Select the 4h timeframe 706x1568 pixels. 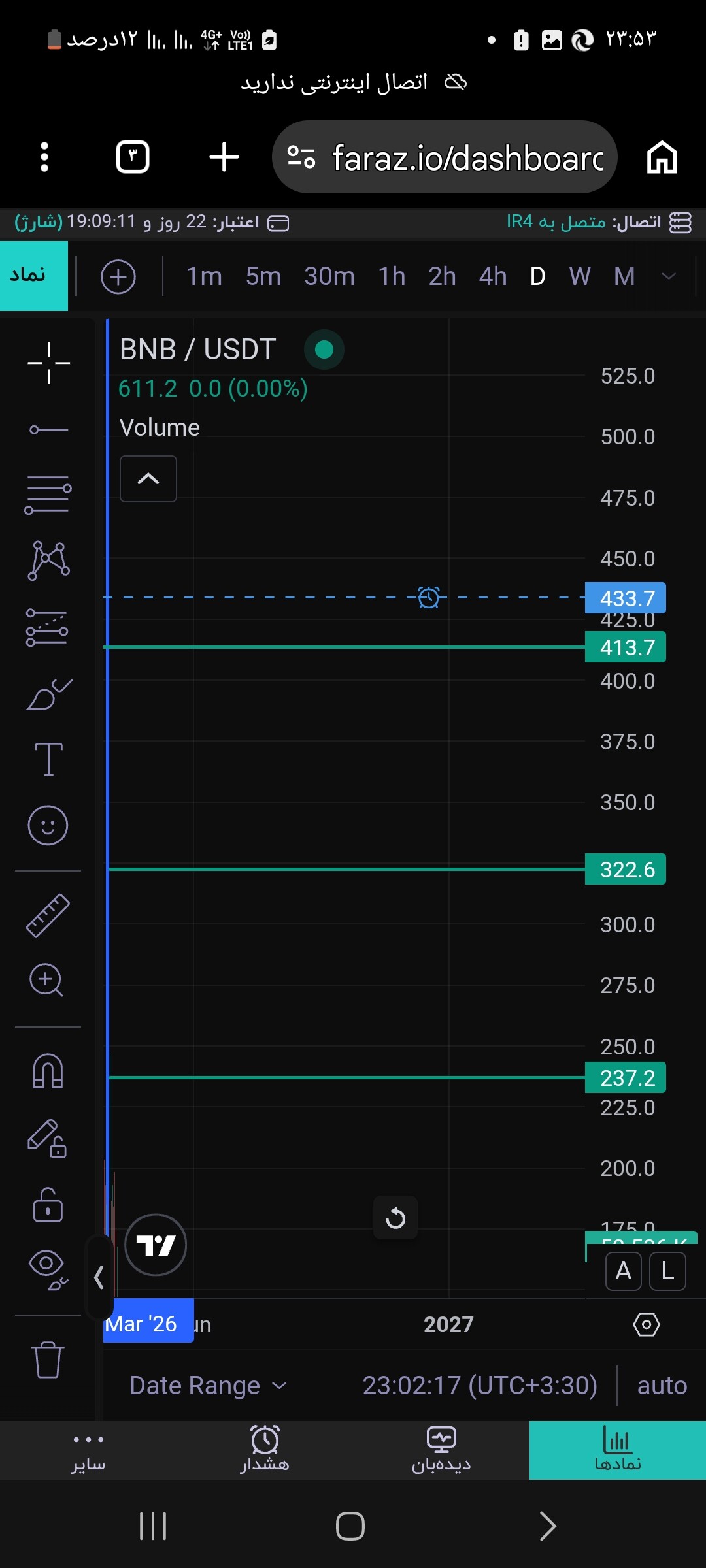(x=493, y=276)
